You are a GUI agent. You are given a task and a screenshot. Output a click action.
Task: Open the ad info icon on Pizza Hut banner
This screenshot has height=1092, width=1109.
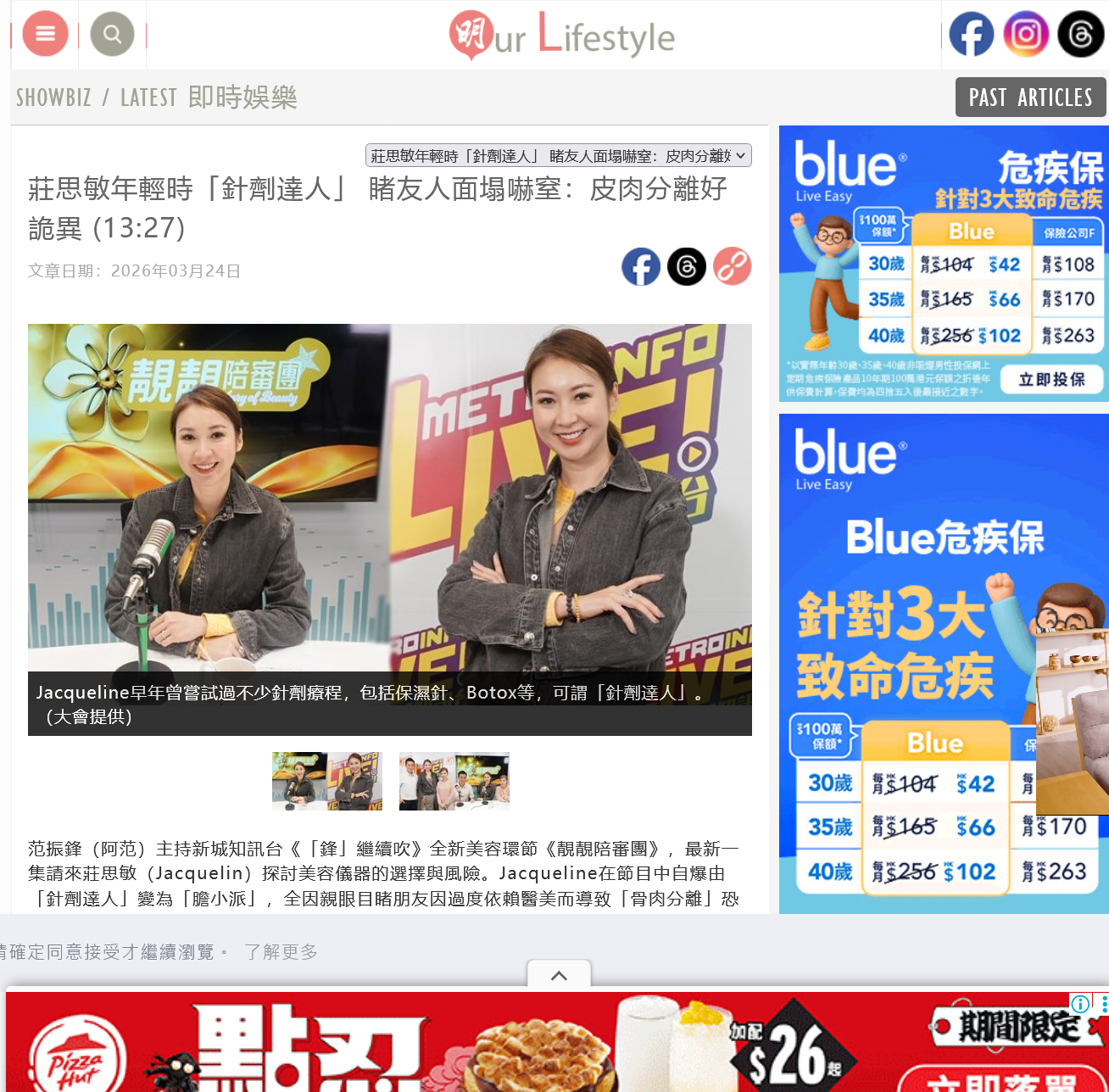coord(1080,1005)
